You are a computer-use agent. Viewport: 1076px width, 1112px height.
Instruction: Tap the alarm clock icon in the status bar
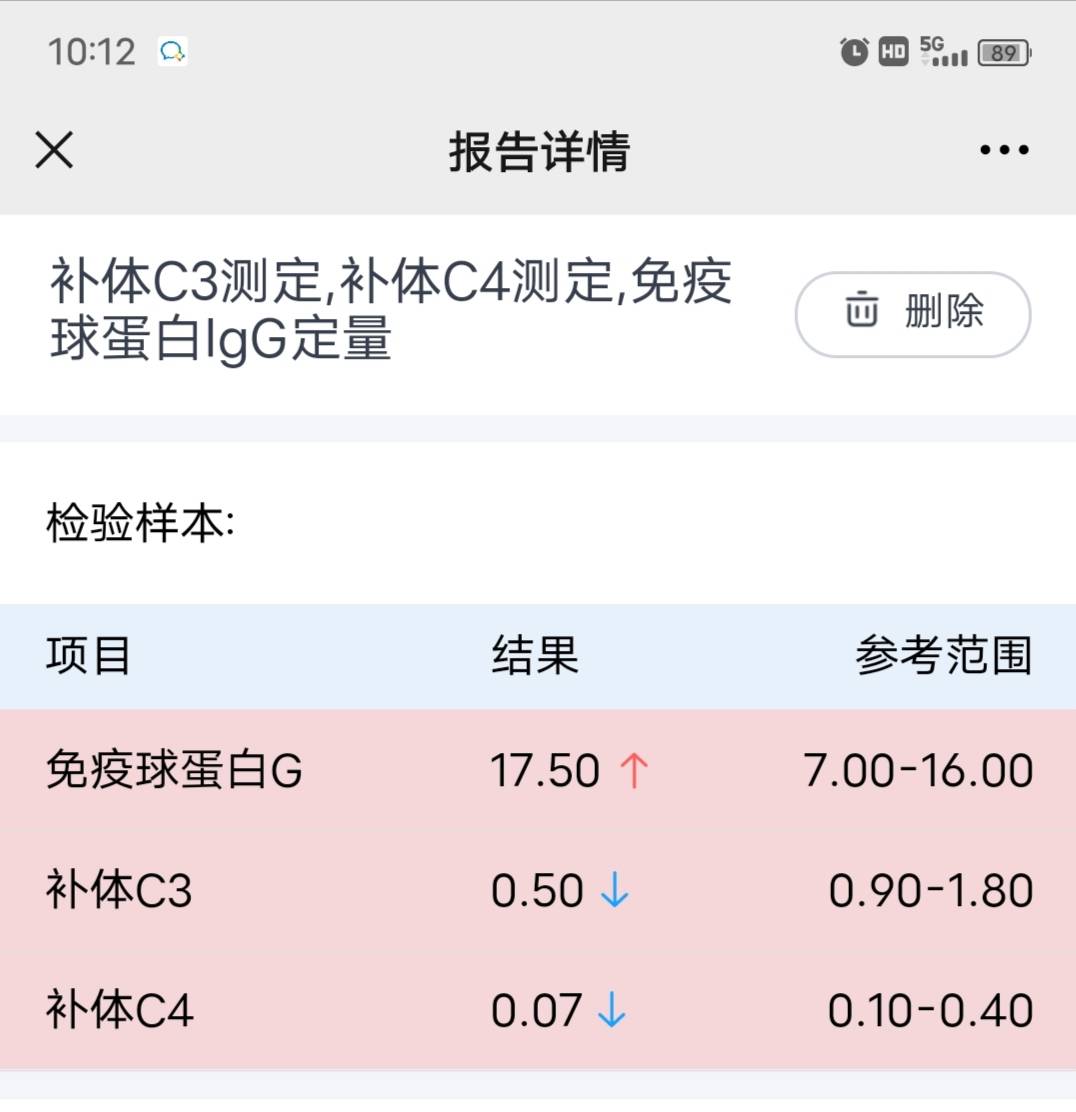click(853, 52)
